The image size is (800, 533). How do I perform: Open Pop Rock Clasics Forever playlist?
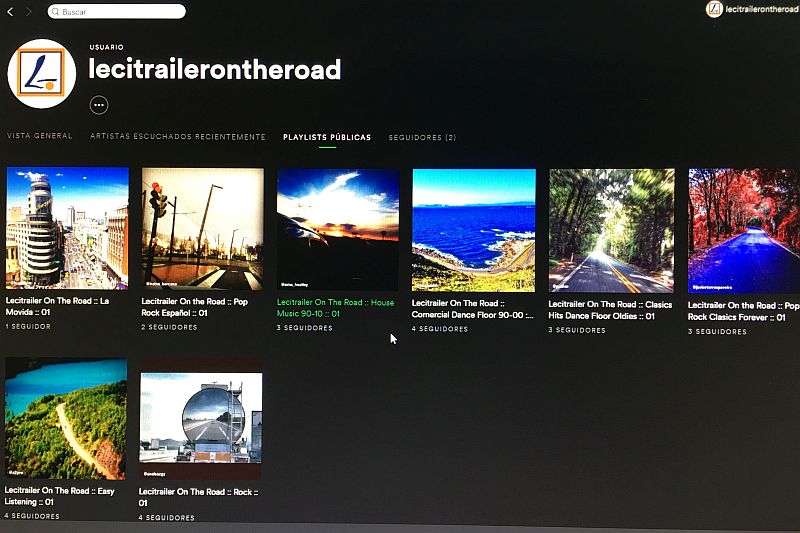[745, 229]
